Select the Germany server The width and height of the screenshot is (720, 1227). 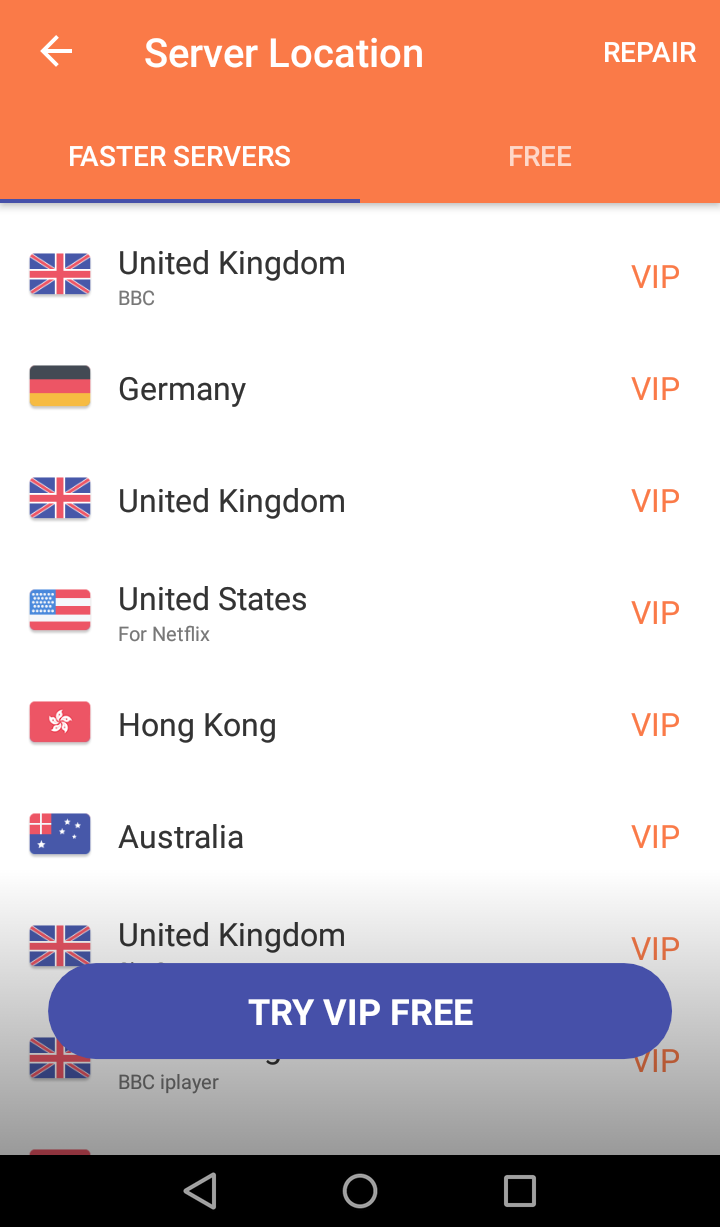pyautogui.click(x=360, y=388)
